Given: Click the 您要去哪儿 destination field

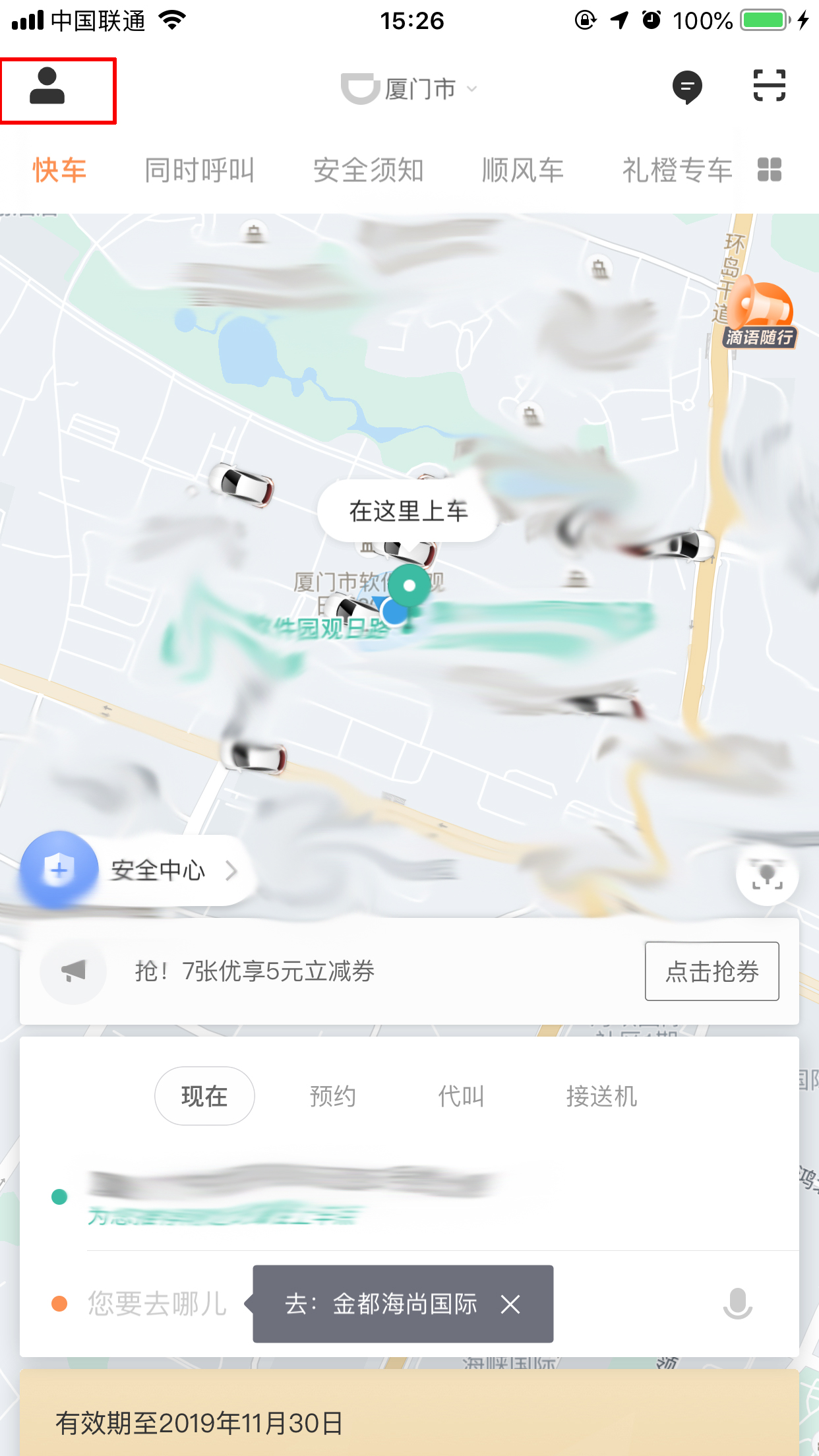Looking at the screenshot, I should [156, 1304].
